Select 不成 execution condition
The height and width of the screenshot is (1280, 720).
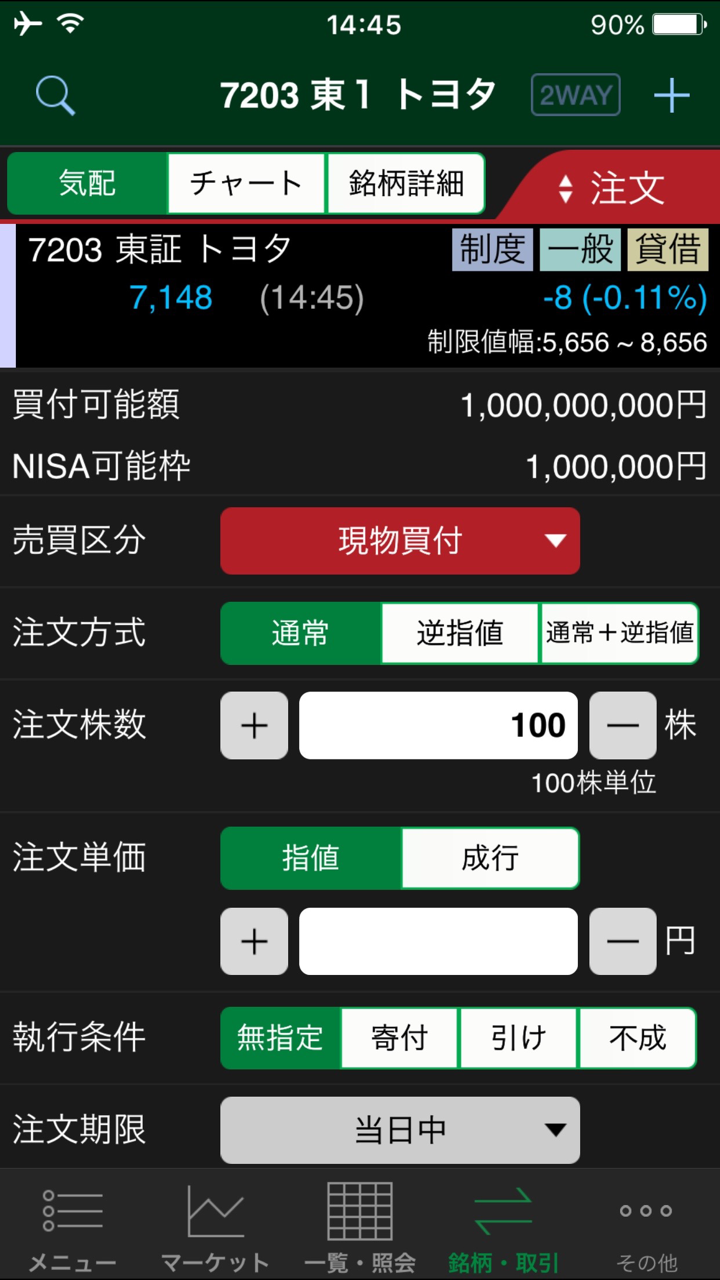[x=638, y=1038]
